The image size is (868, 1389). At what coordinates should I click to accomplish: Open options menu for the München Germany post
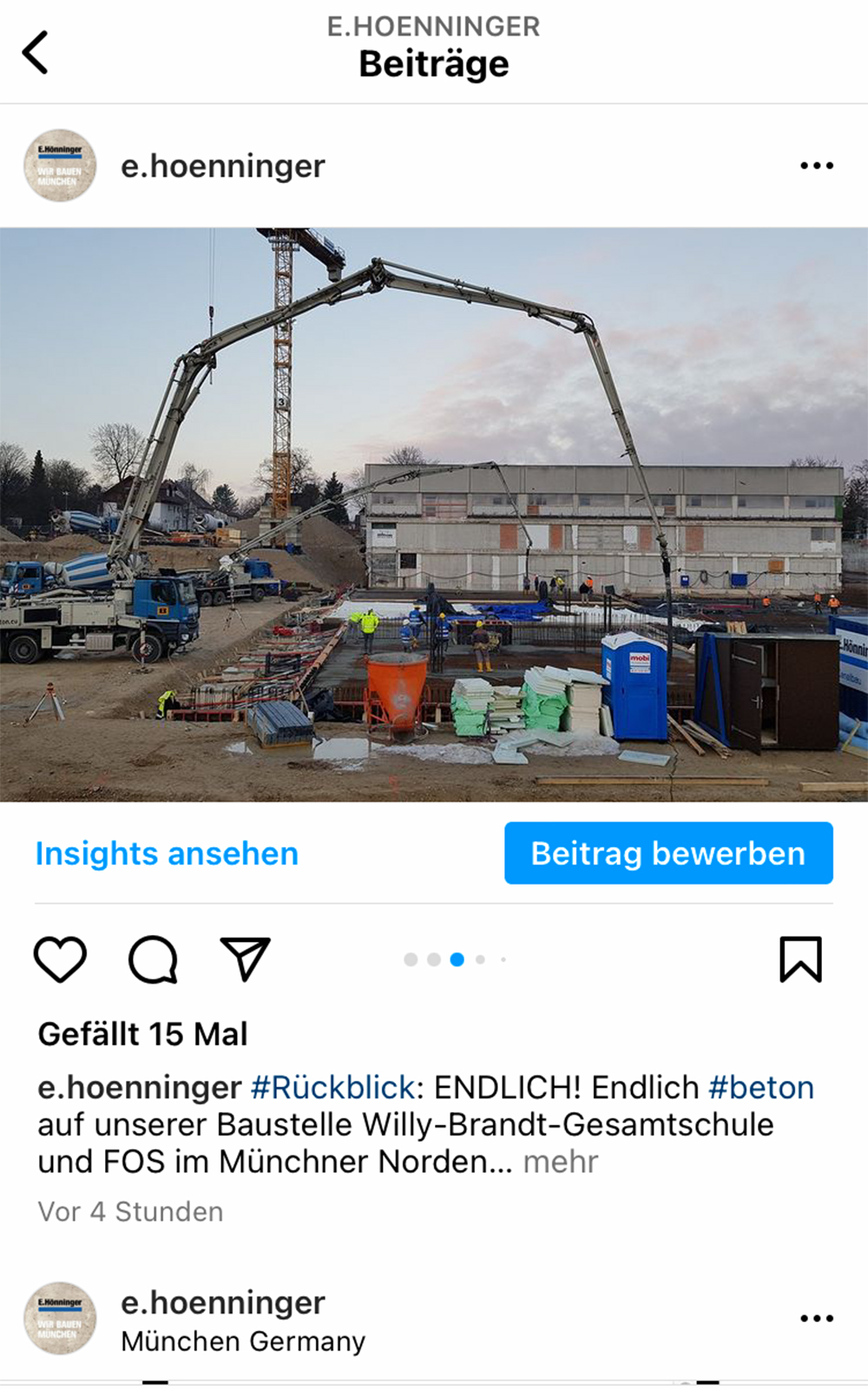[x=816, y=1318]
